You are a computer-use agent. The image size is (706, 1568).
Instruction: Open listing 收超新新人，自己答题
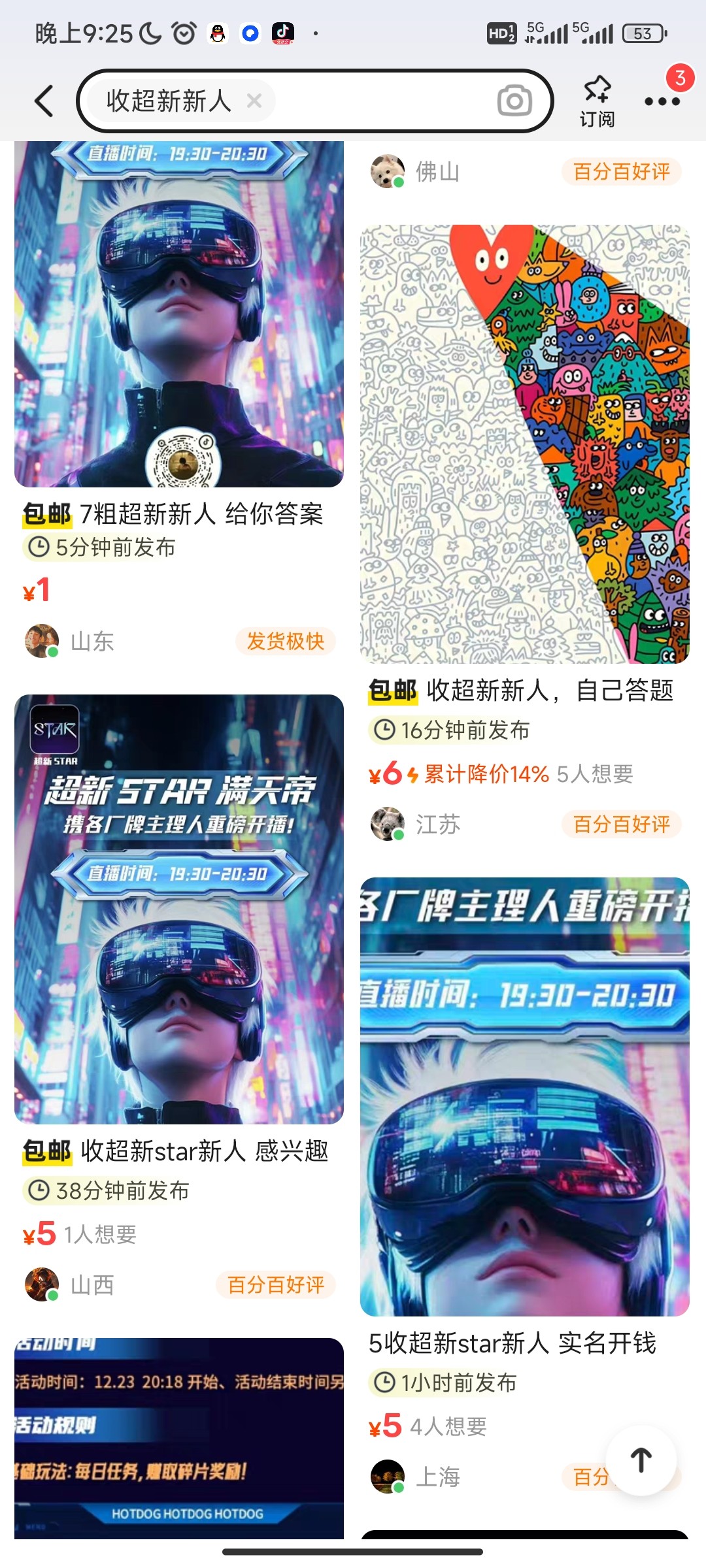click(x=524, y=444)
